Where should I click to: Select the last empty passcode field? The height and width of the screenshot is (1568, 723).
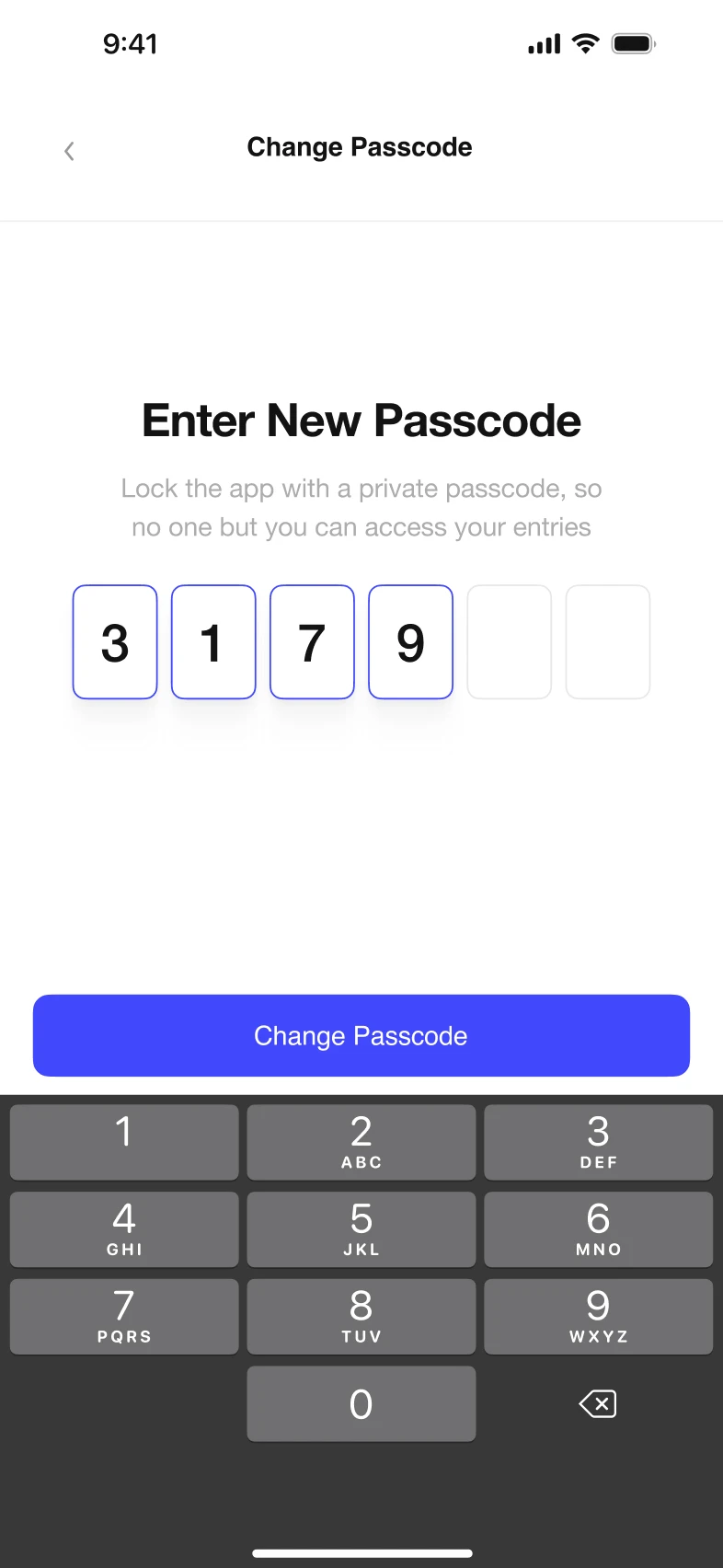pyautogui.click(x=608, y=641)
